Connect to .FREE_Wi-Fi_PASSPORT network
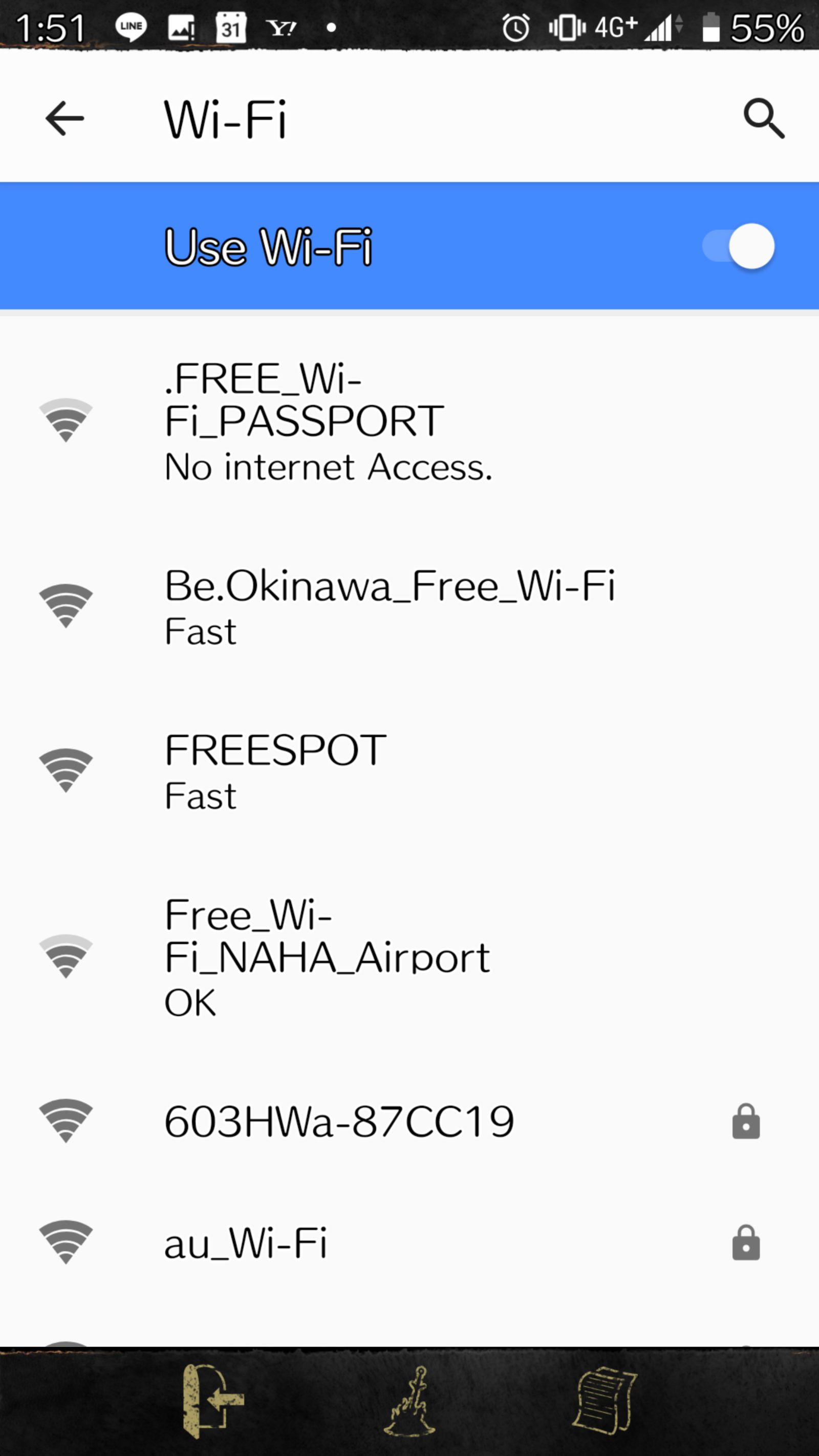Screen dimensions: 819x1456 click(328, 421)
